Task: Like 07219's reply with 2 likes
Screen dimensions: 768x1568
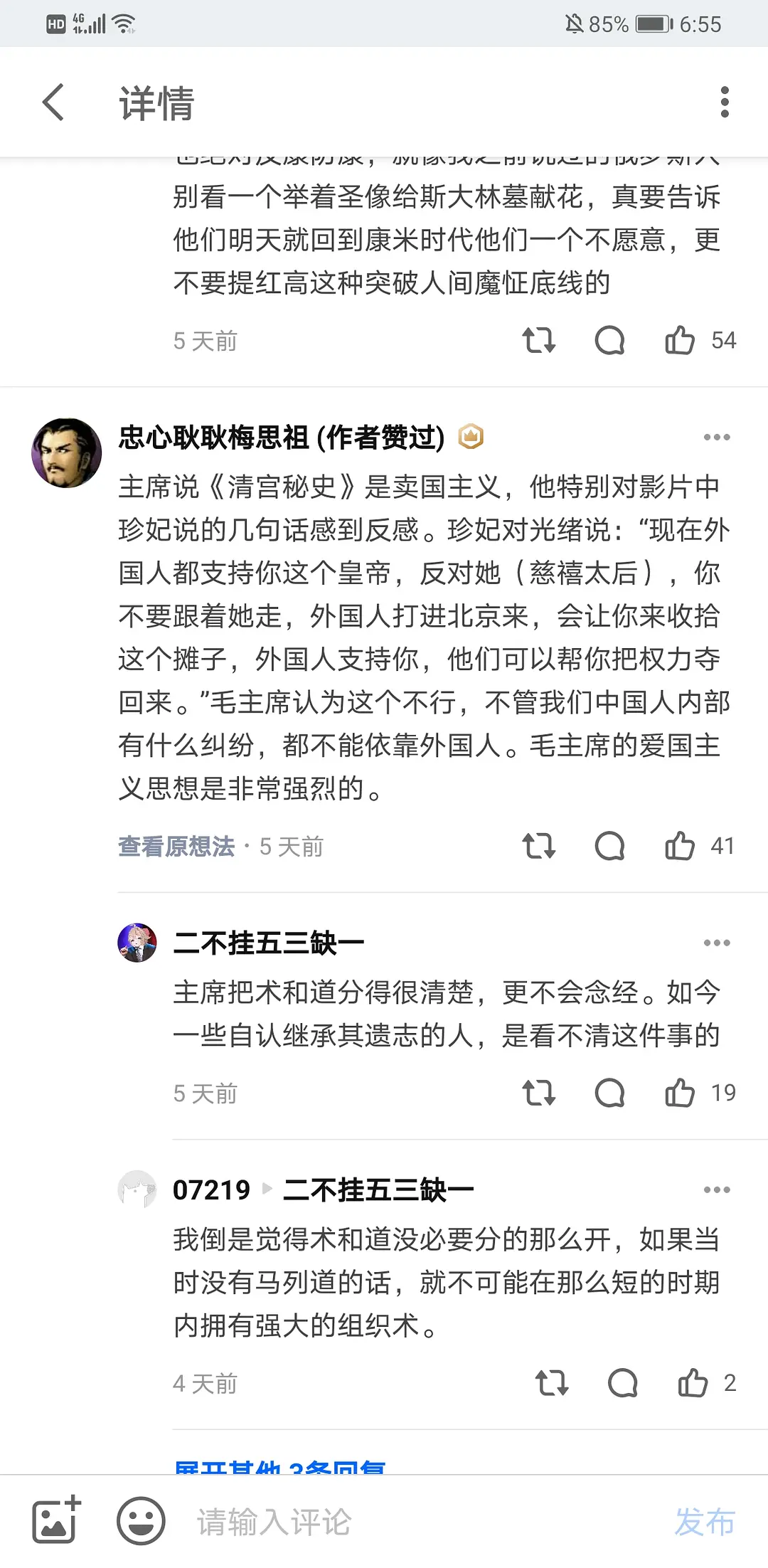Action: (x=693, y=1383)
